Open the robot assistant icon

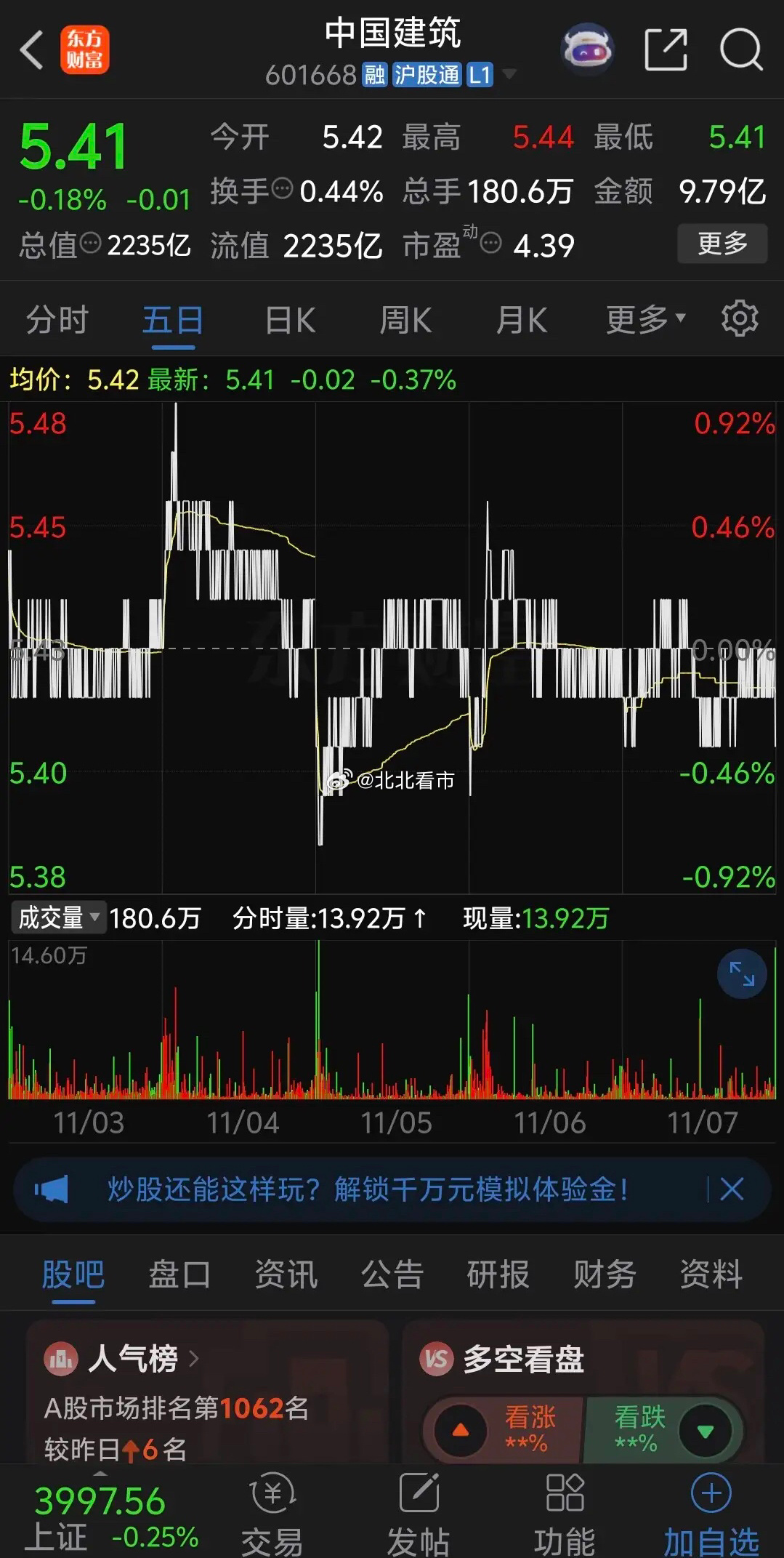(587, 50)
